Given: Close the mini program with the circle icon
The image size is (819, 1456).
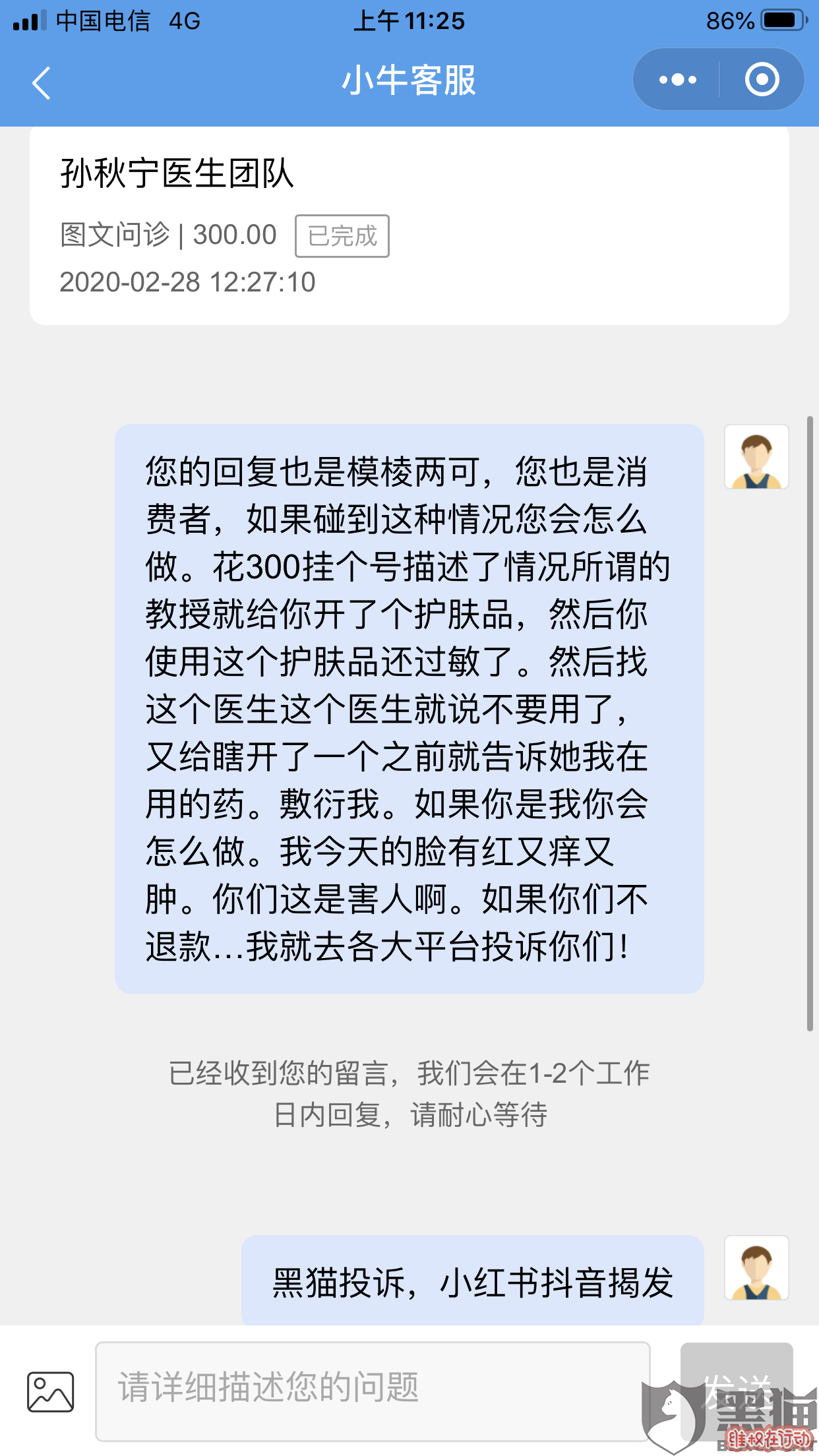Looking at the screenshot, I should 762,80.
